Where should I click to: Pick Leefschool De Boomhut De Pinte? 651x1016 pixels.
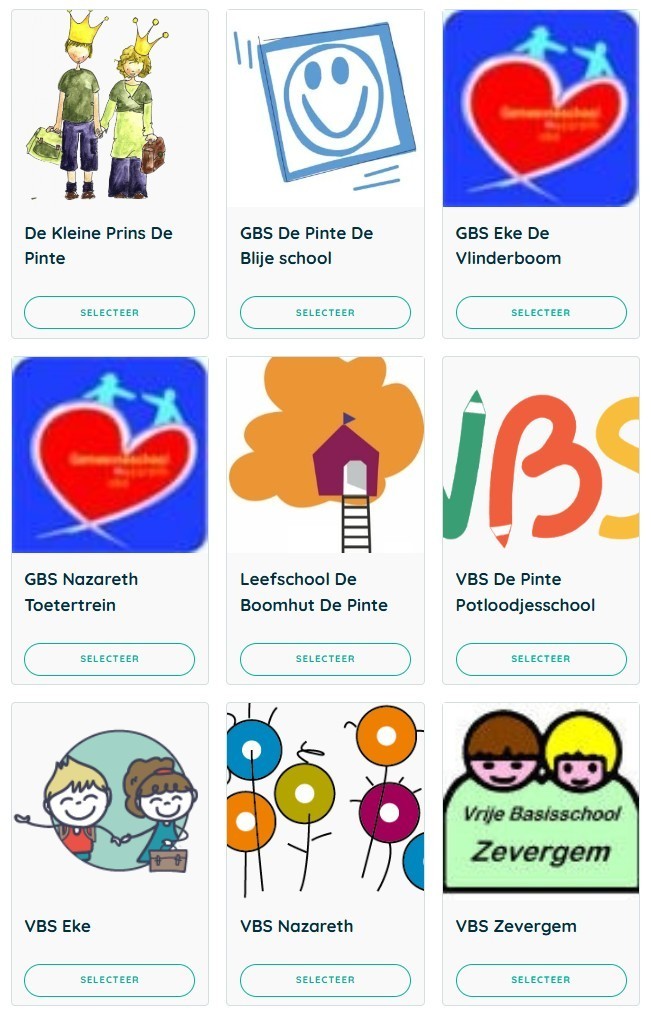tap(325, 659)
